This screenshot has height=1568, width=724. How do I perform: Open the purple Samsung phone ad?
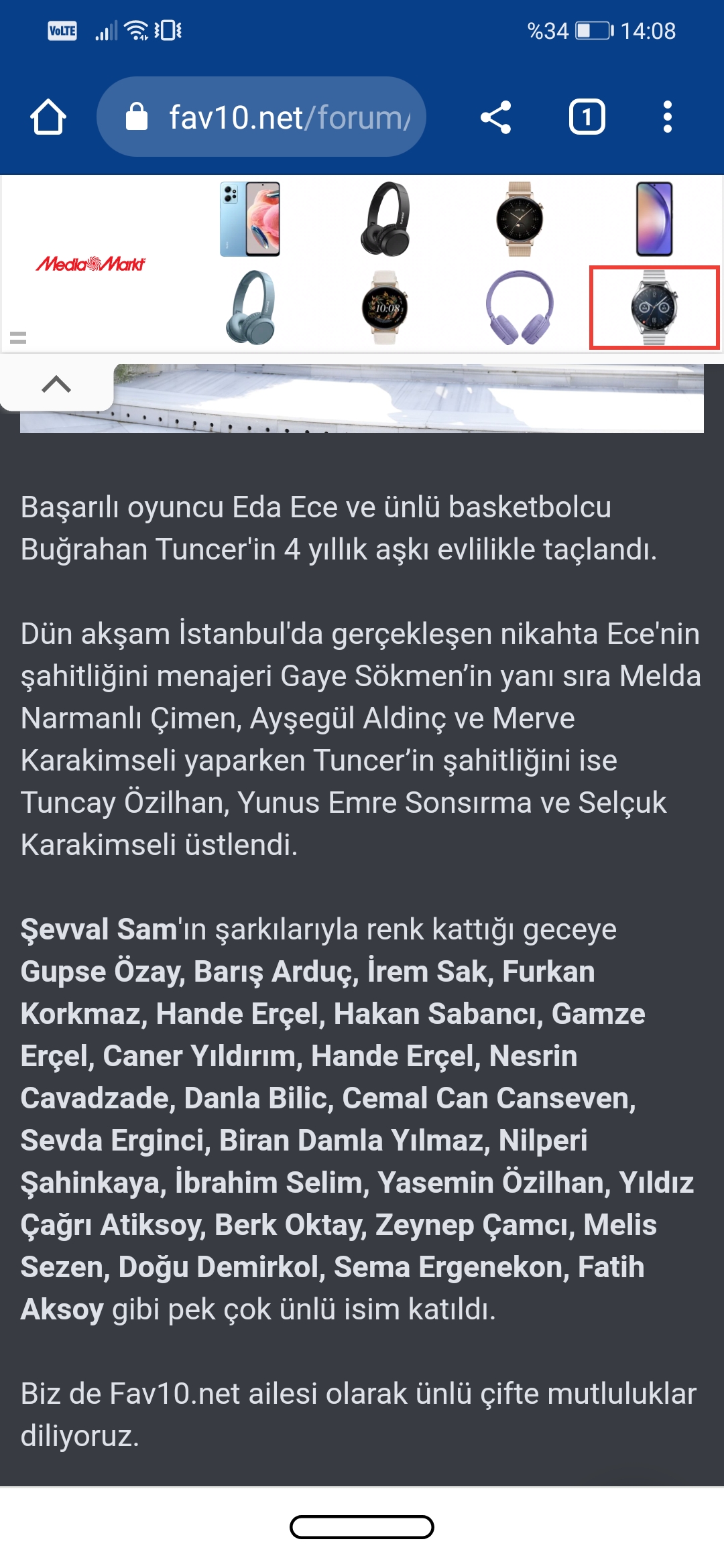[654, 219]
